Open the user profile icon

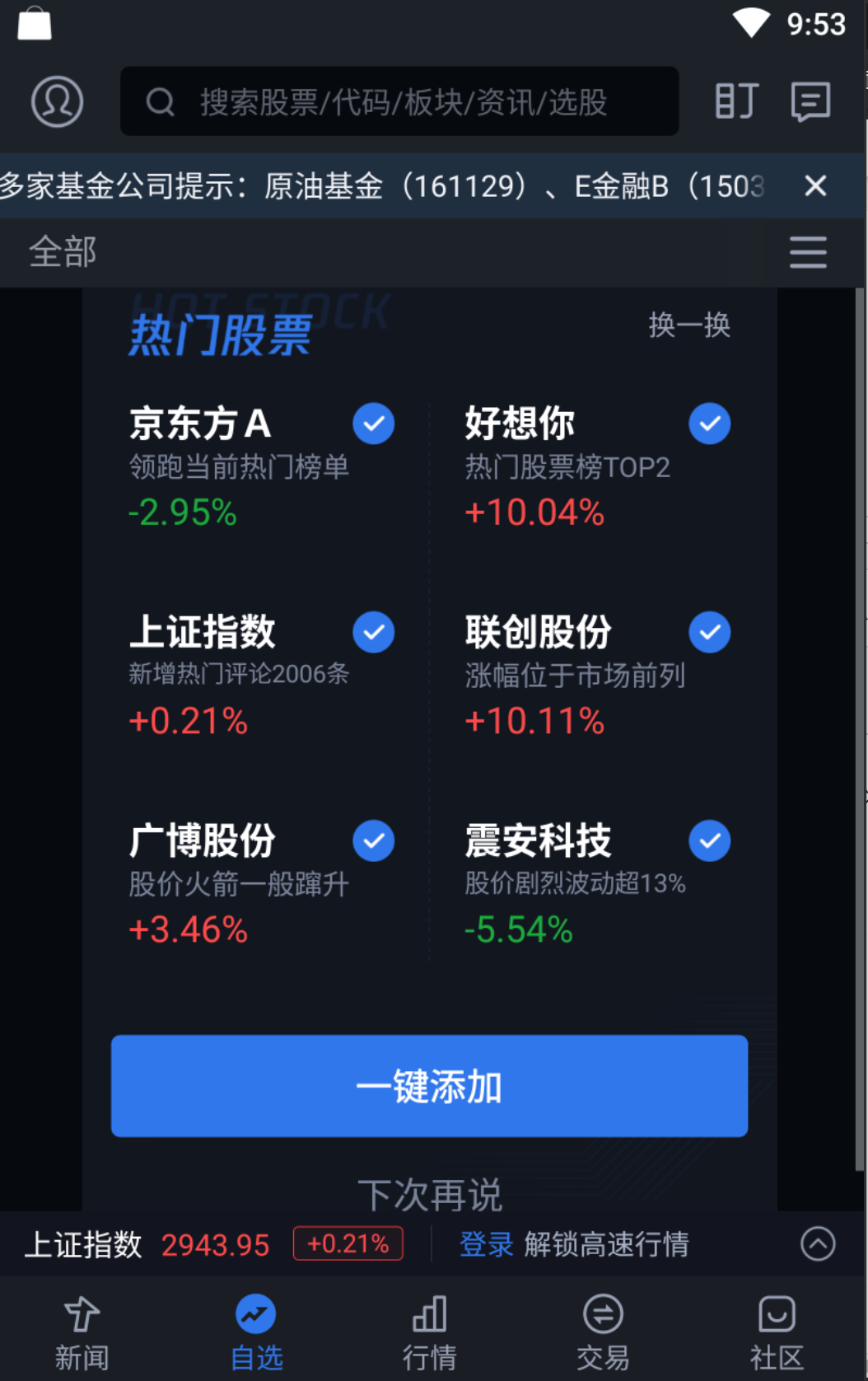pos(57,102)
